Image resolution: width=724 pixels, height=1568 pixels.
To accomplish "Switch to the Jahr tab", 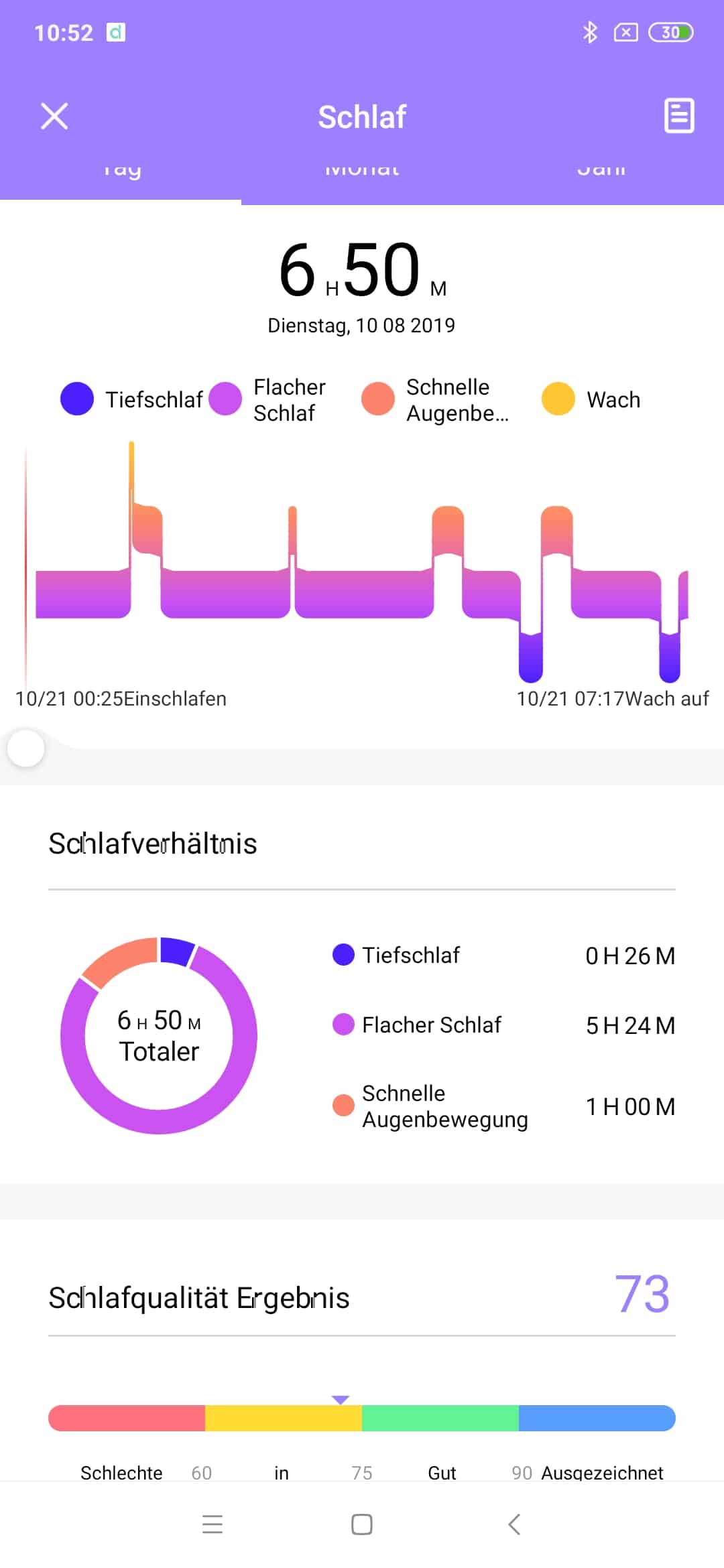I will click(601, 171).
